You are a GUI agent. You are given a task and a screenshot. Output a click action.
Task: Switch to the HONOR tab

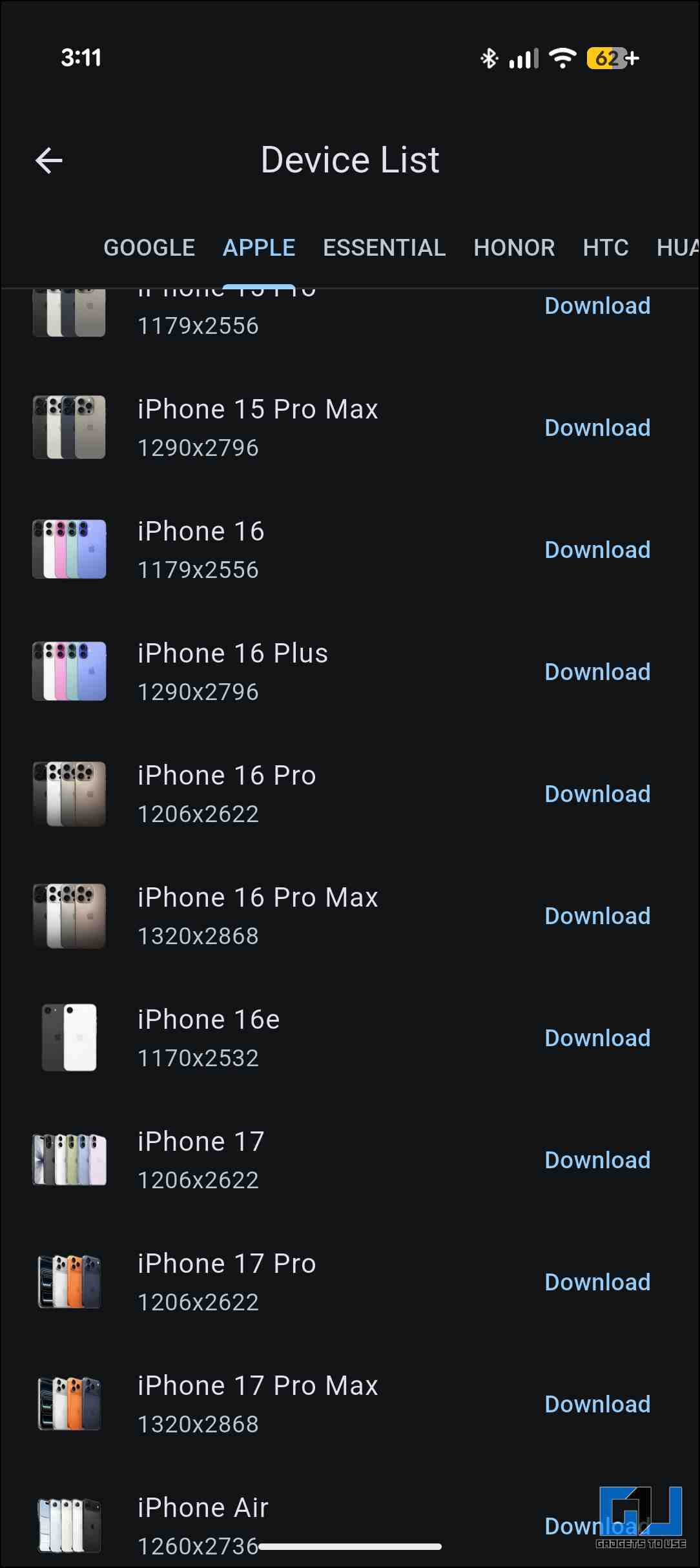point(514,248)
